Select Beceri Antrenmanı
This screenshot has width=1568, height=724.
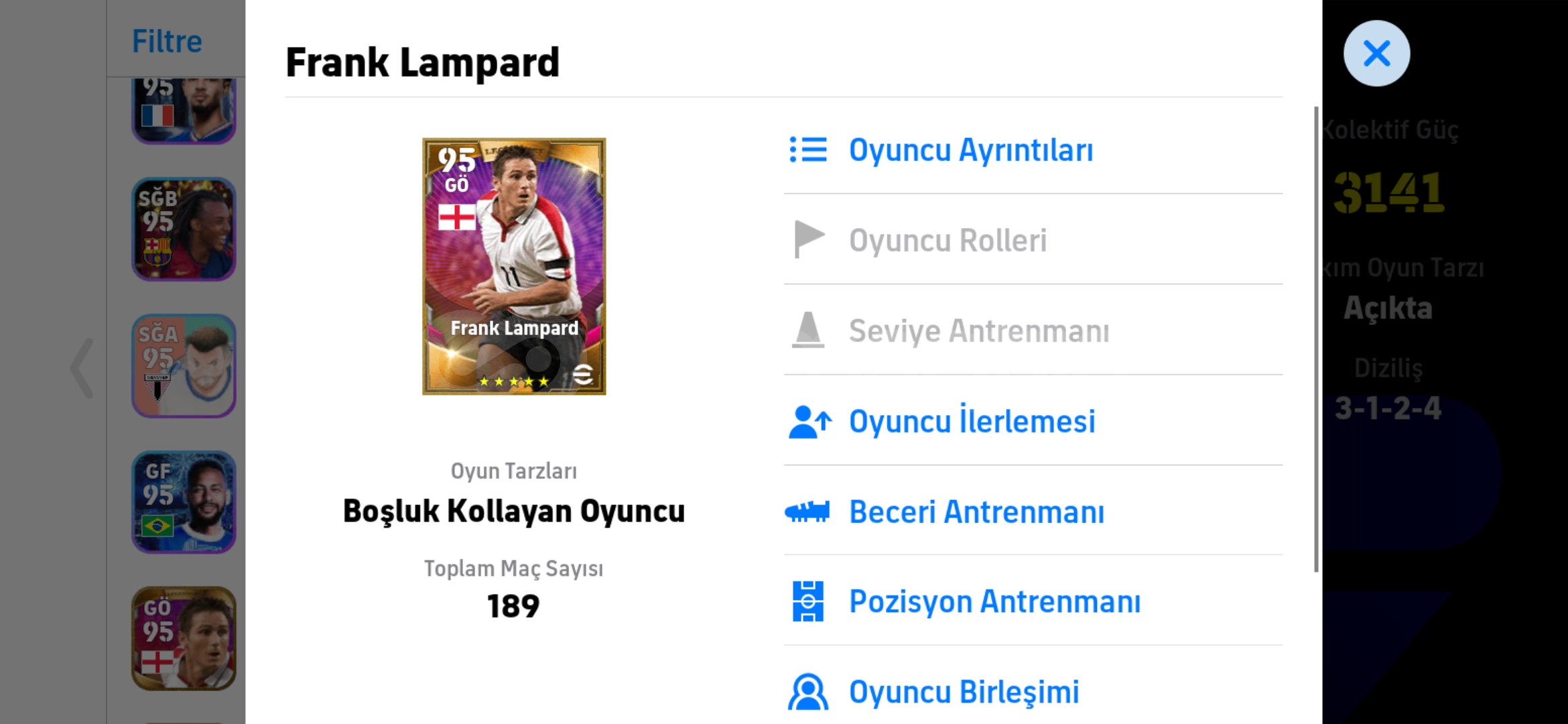976,512
